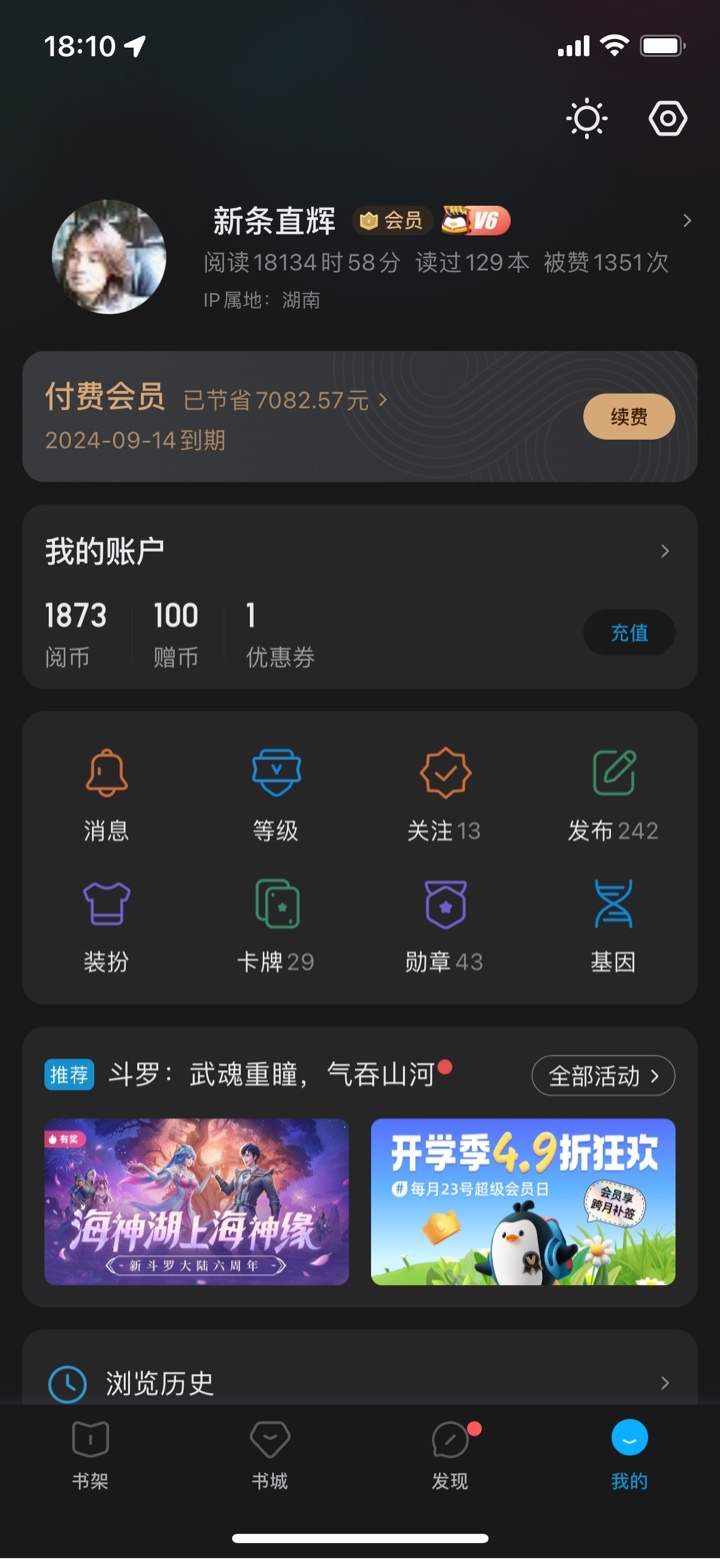Tap the 充值 recharge button

pos(629,633)
